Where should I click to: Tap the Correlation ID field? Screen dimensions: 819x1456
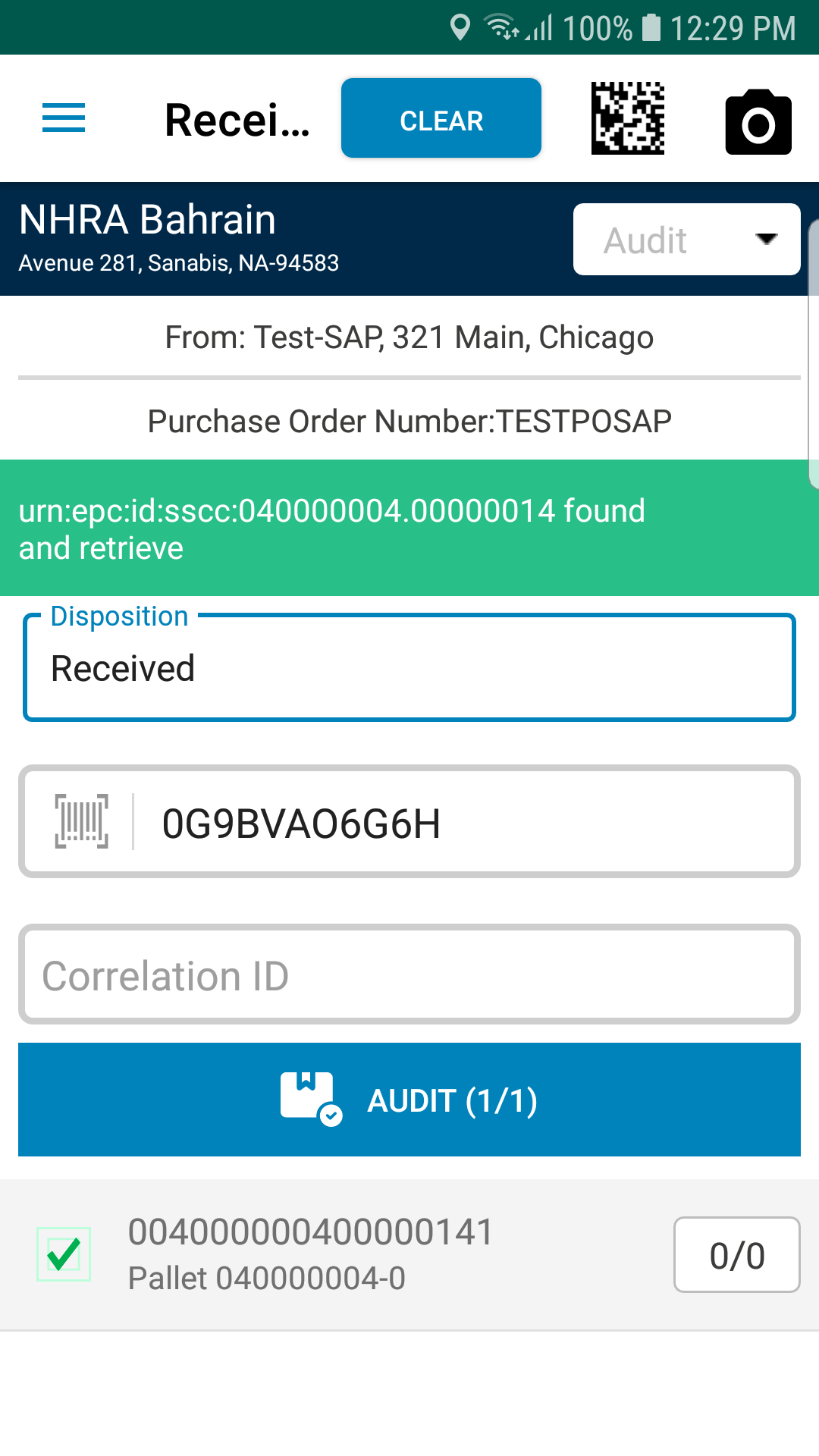[409, 975]
